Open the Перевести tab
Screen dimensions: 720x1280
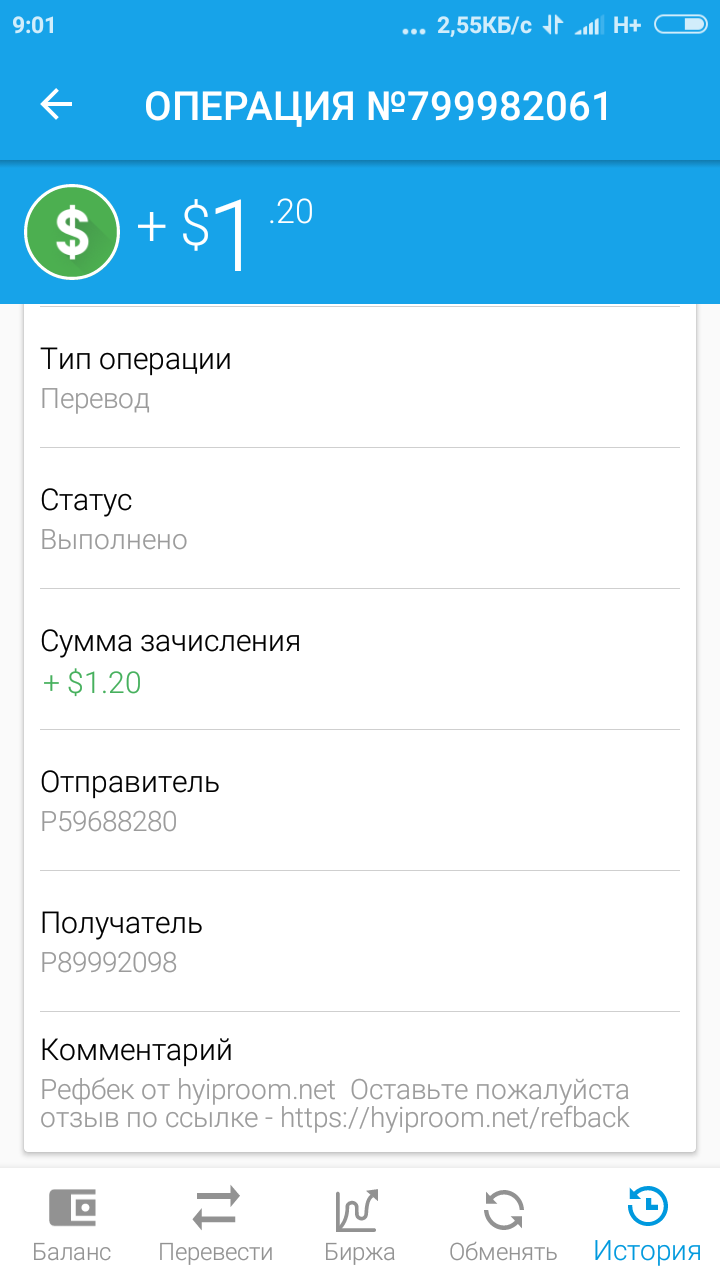pos(216,1224)
